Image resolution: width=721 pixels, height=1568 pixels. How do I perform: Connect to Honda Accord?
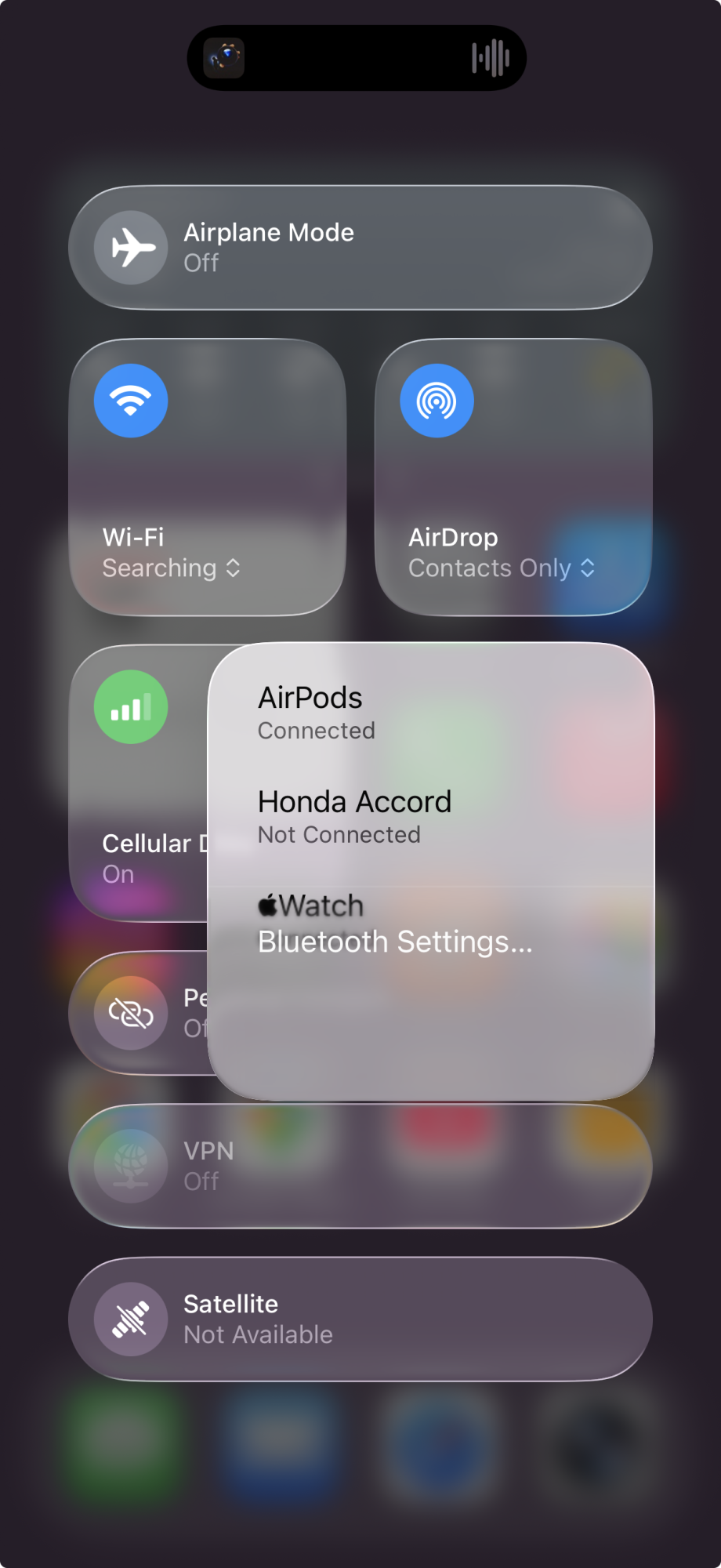tap(354, 816)
